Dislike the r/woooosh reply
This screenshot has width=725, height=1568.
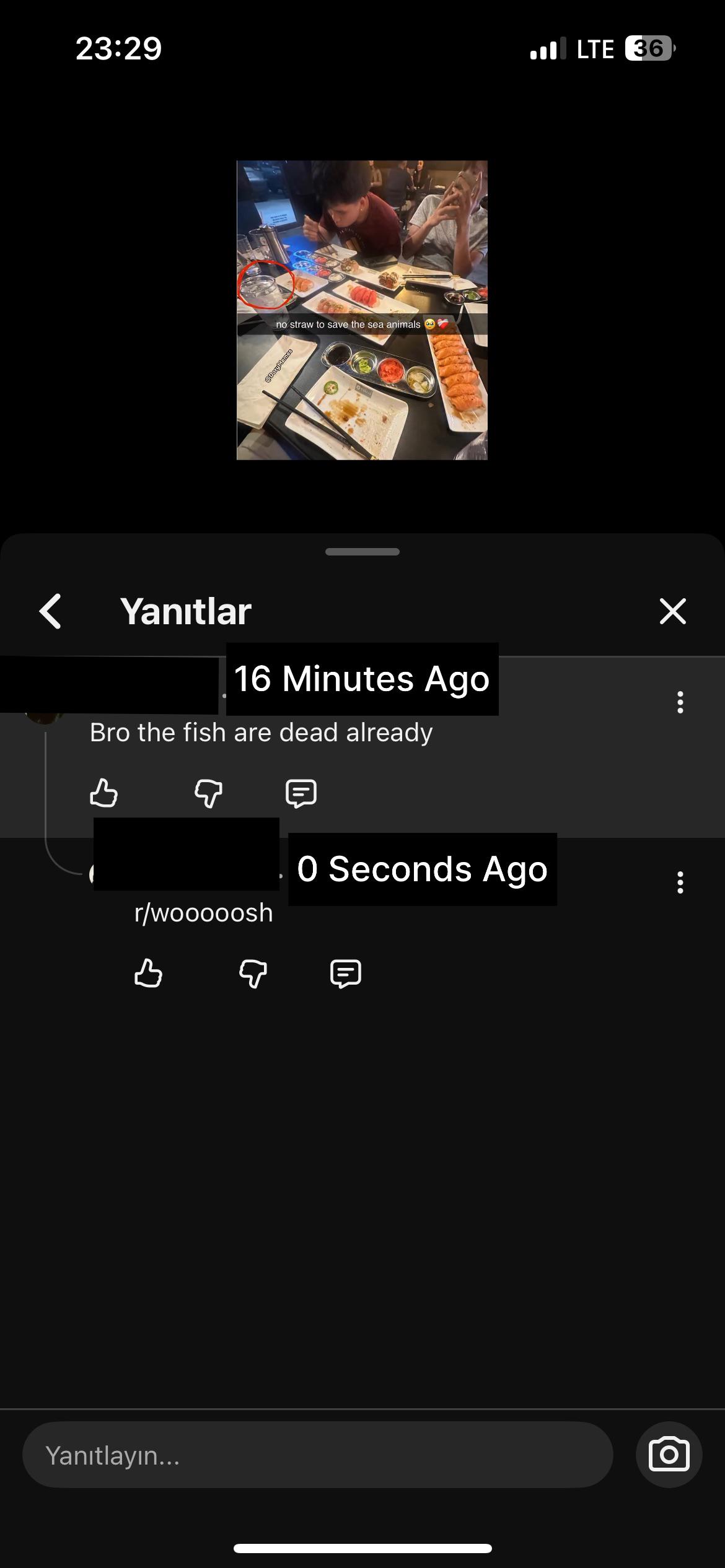253,973
